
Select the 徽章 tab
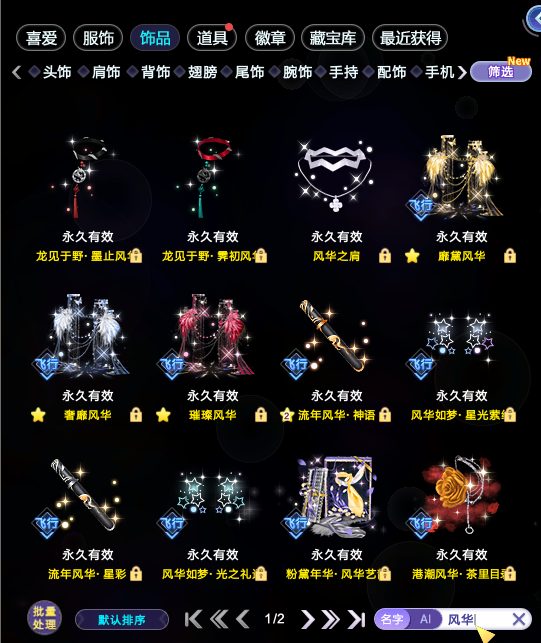pos(269,38)
